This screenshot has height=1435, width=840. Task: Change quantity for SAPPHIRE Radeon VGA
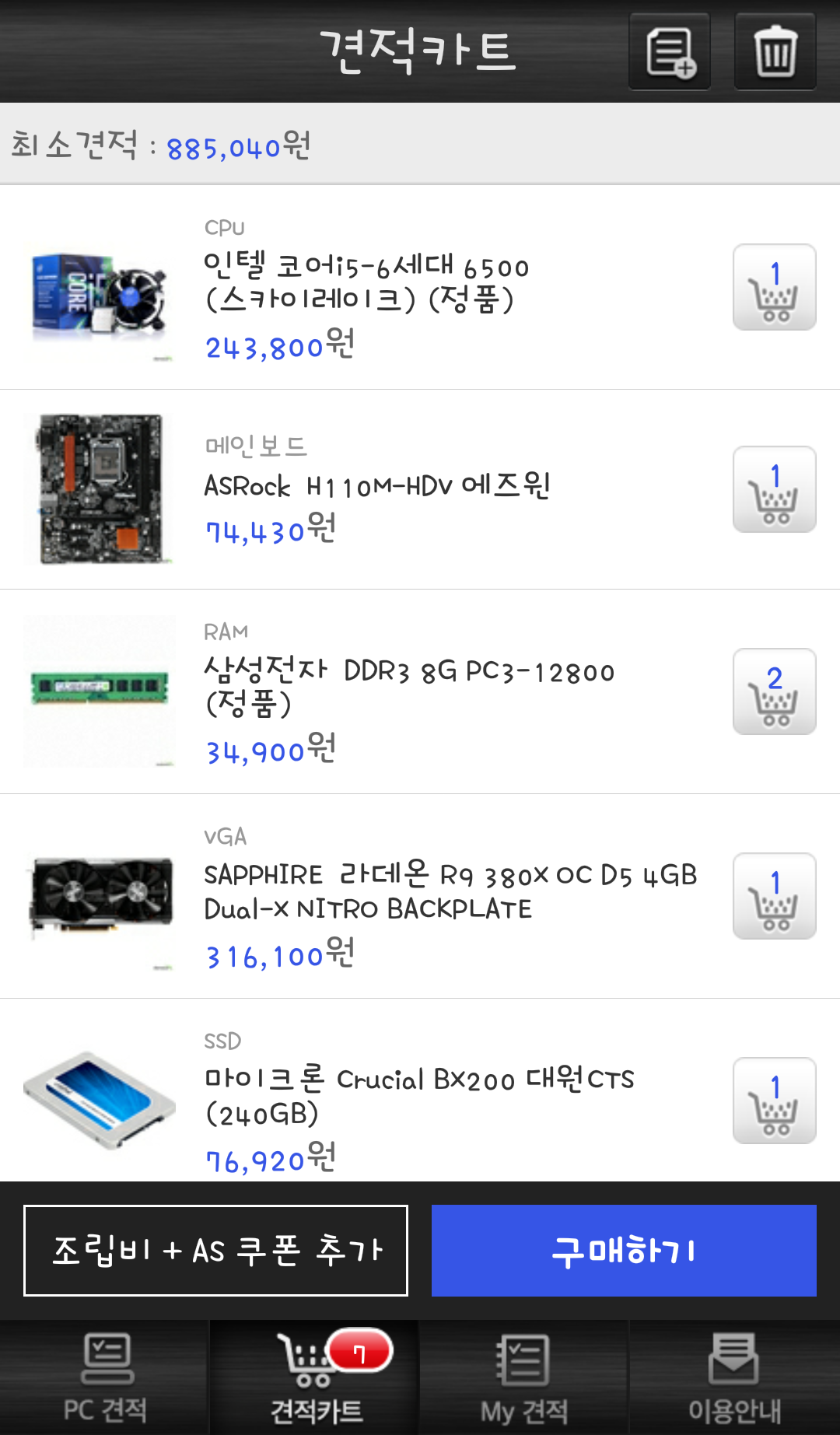774,896
